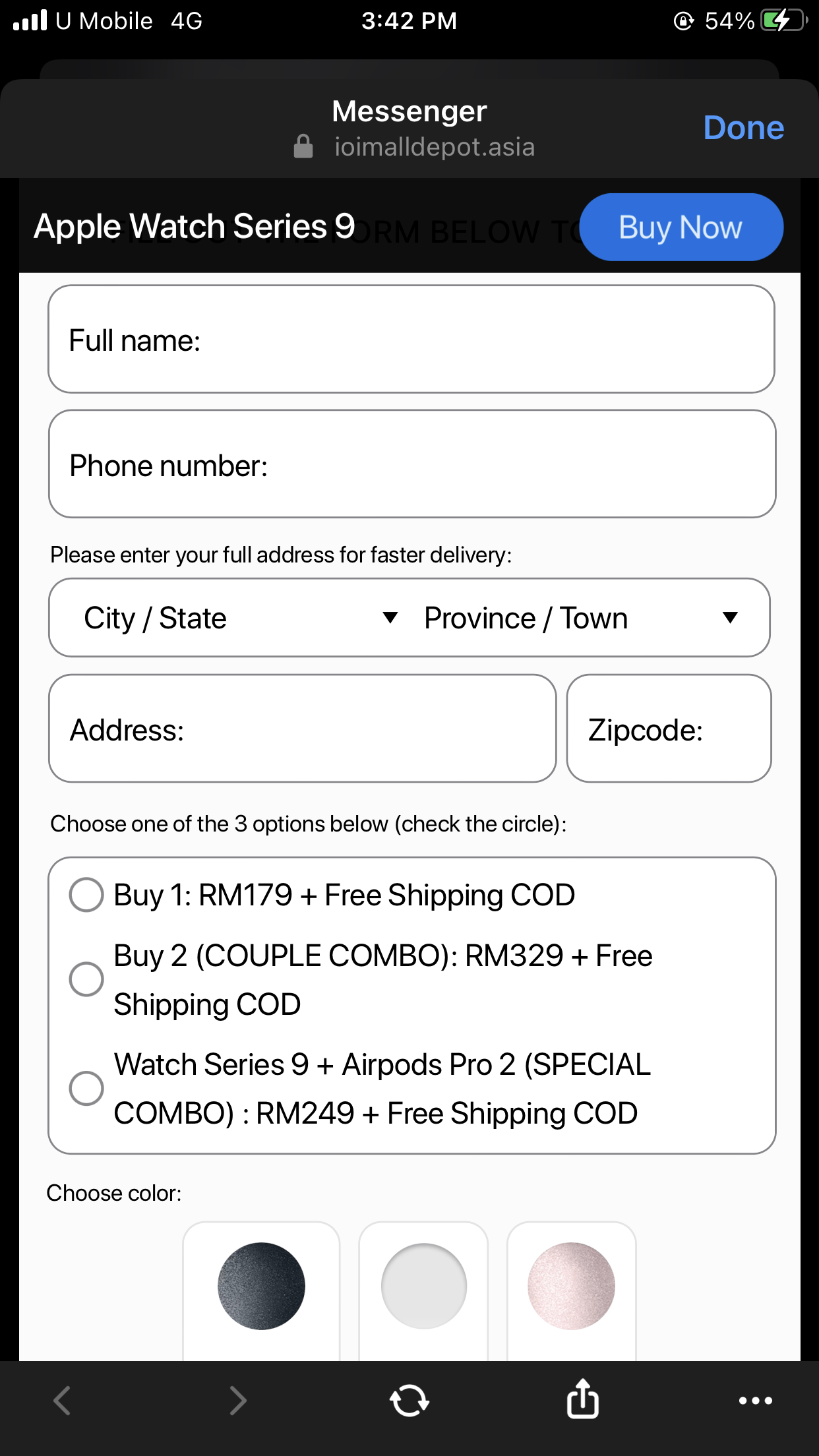Share this page
The image size is (819, 1456).
pos(583,1398)
